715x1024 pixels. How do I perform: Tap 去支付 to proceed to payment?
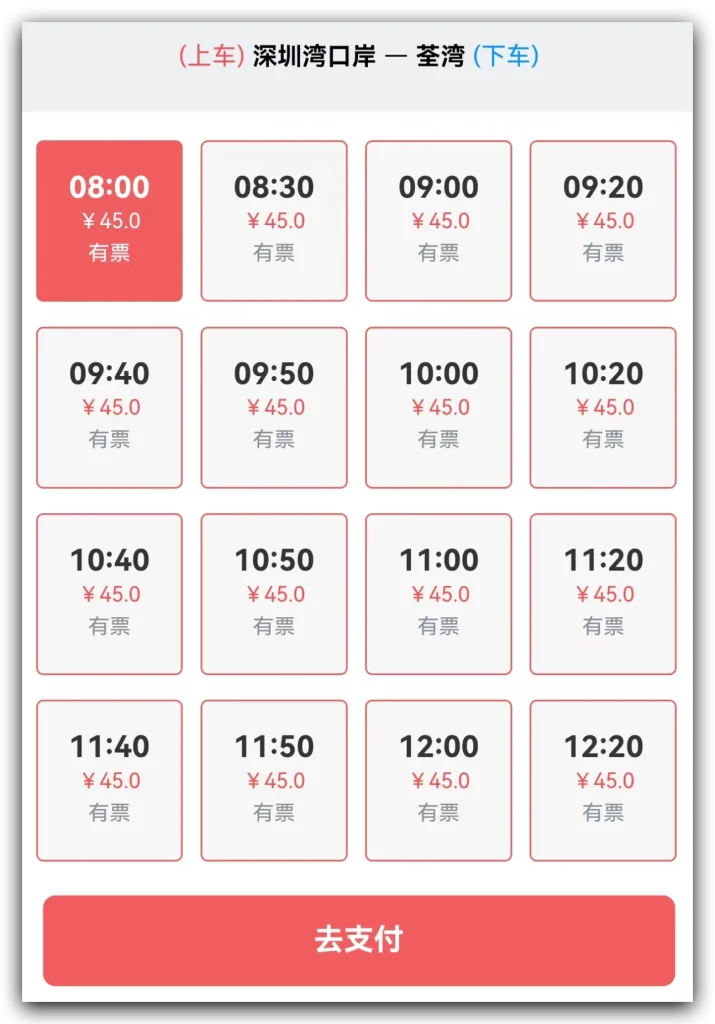click(358, 940)
